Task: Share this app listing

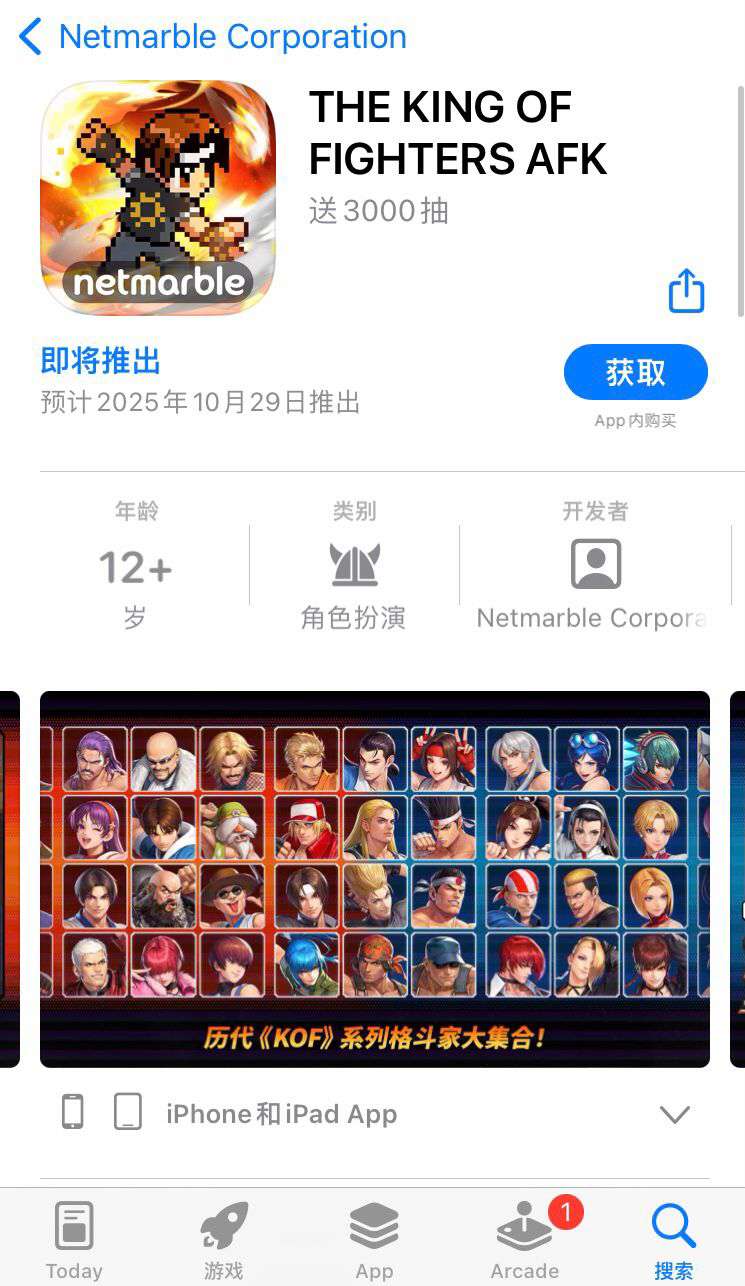Action: (x=686, y=291)
